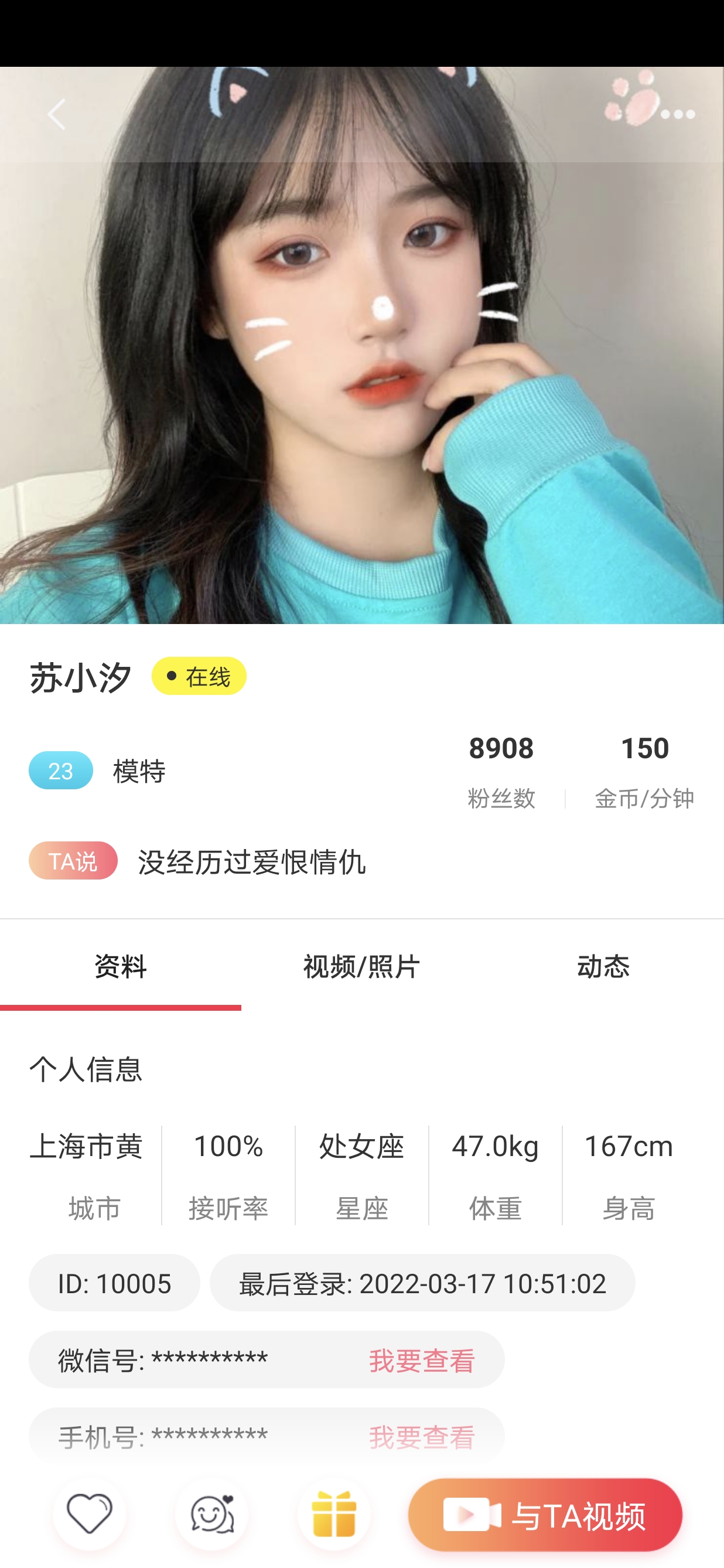The width and height of the screenshot is (724, 1568).
Task: Follow this profile with the heart icon
Action: (90, 1514)
